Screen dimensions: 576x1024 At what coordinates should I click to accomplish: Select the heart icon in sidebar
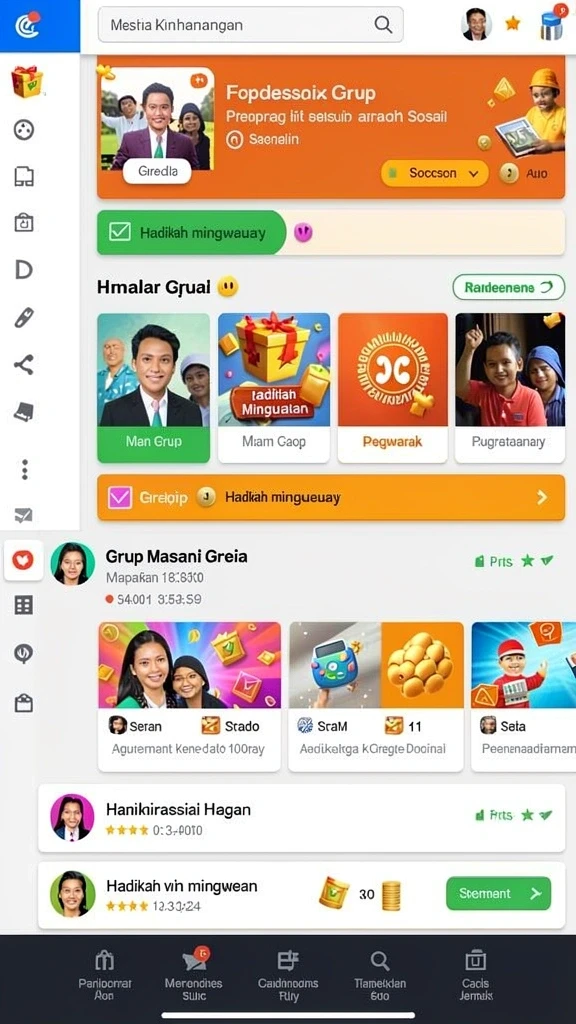click(24, 560)
